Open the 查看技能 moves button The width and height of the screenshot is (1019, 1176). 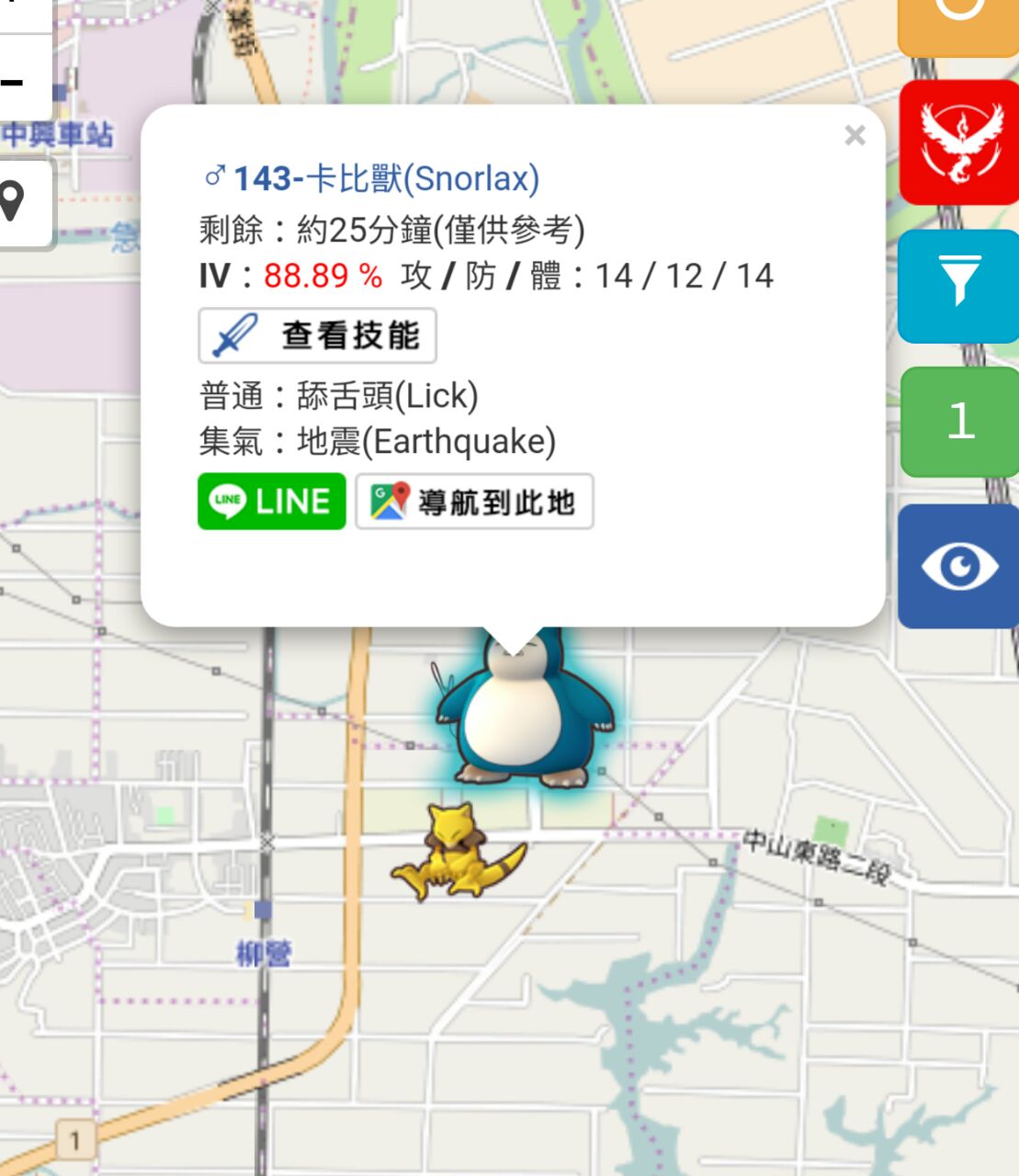317,335
